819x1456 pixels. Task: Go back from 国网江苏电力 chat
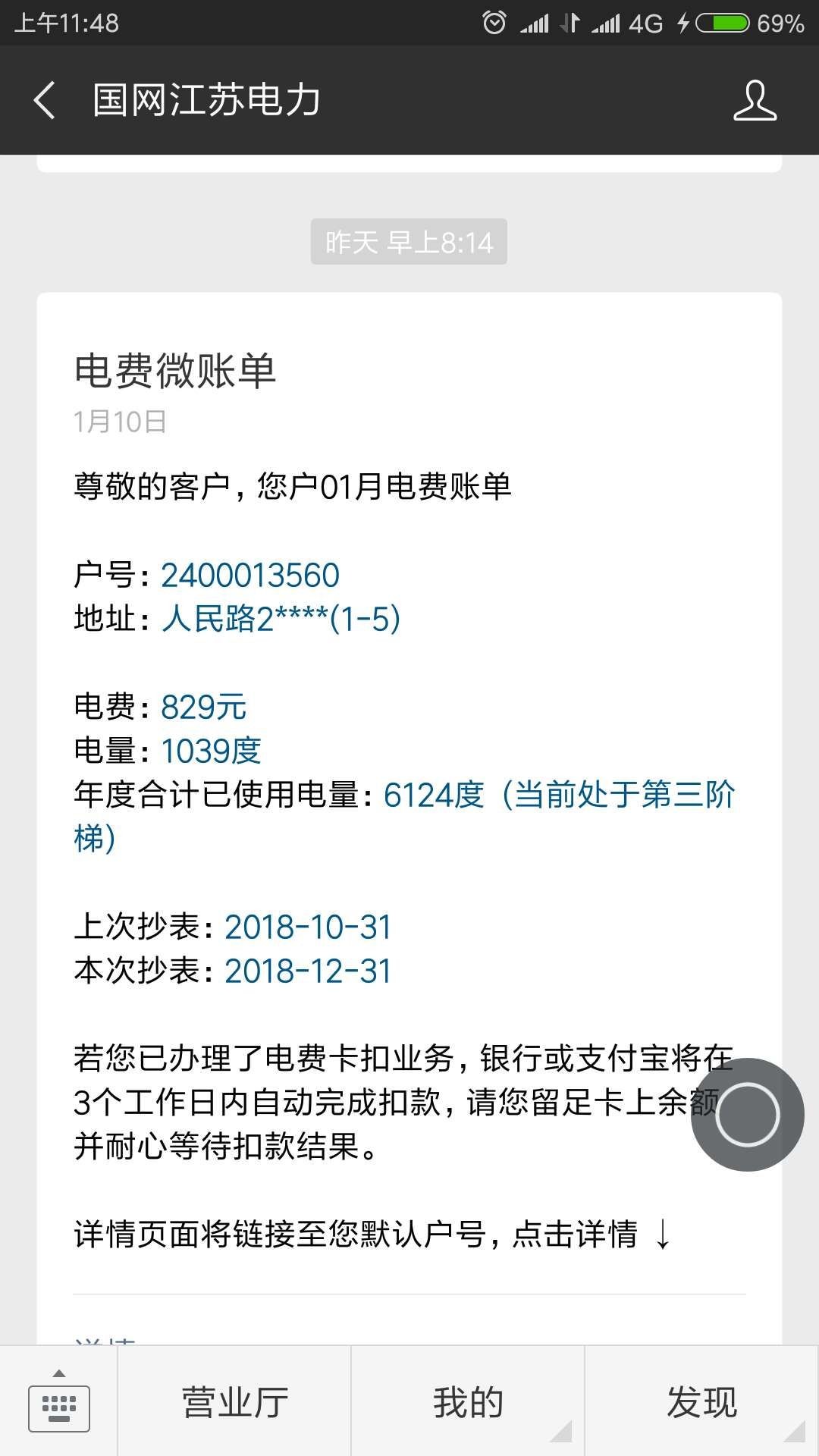click(45, 100)
